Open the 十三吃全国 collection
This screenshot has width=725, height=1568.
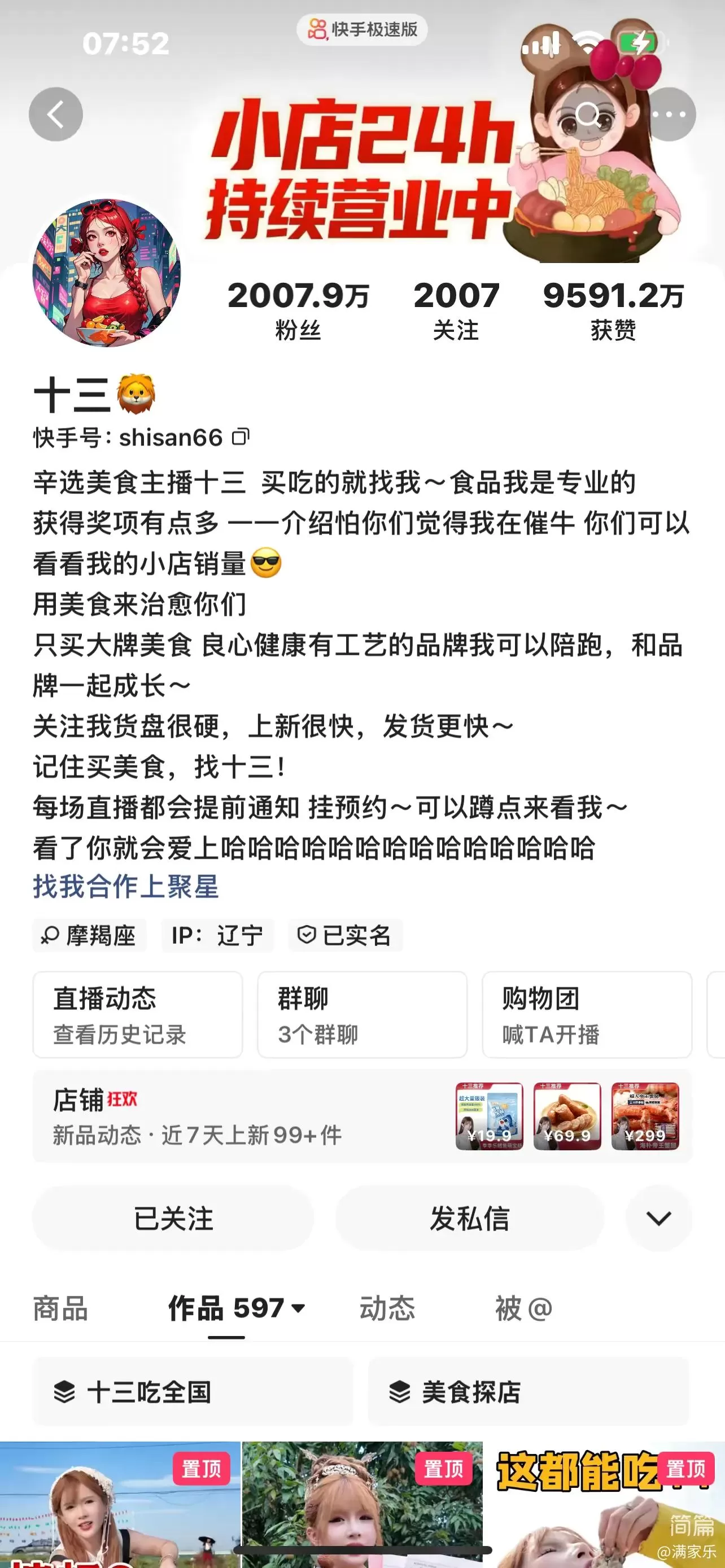[193, 1392]
